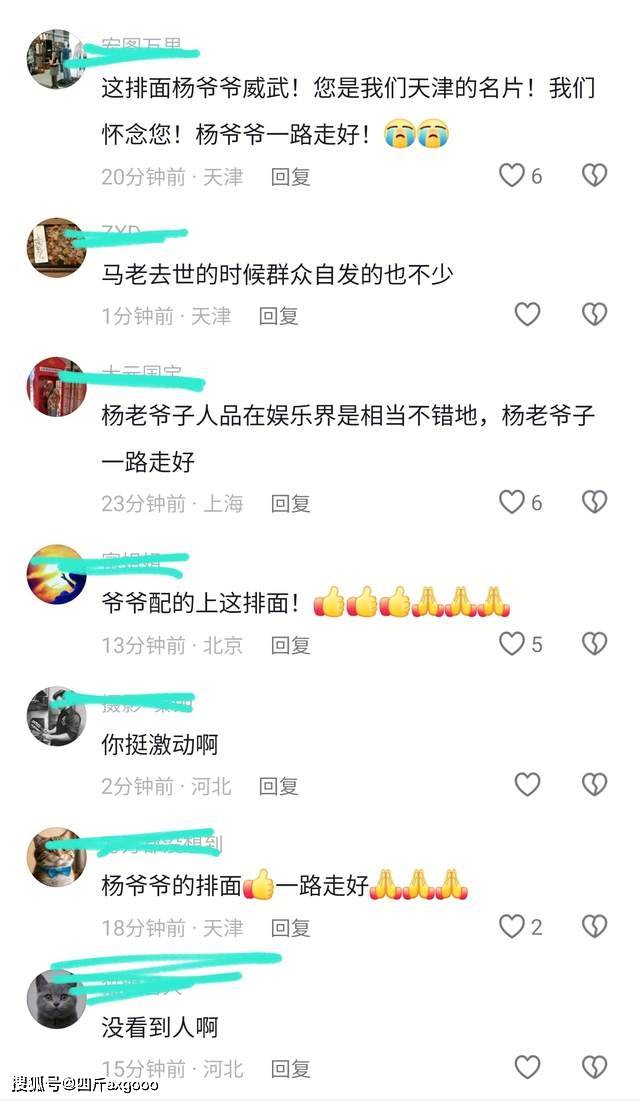Image resolution: width=640 pixels, height=1101 pixels.
Task: Dislike the comment '没看到人啊'
Action: point(594,1068)
